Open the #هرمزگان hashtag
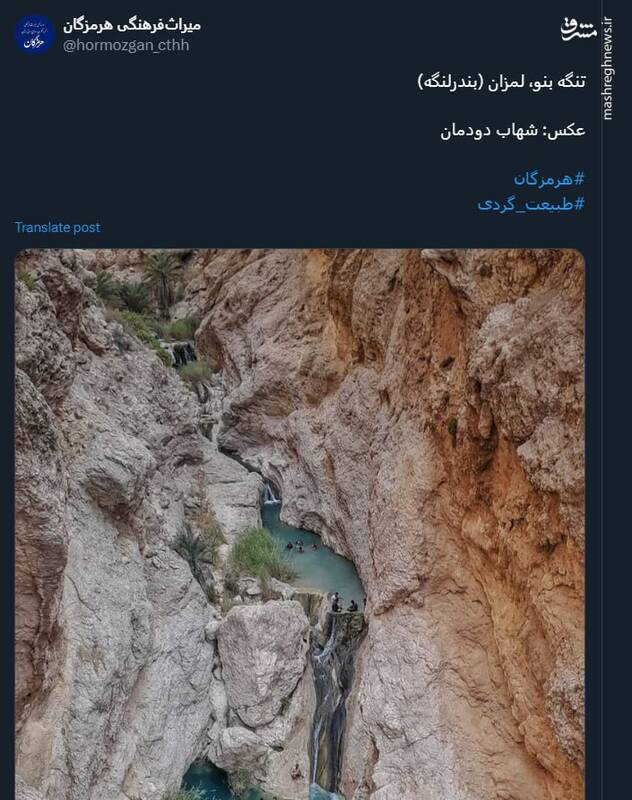Screen dimensions: 632x800 pos(549,179)
